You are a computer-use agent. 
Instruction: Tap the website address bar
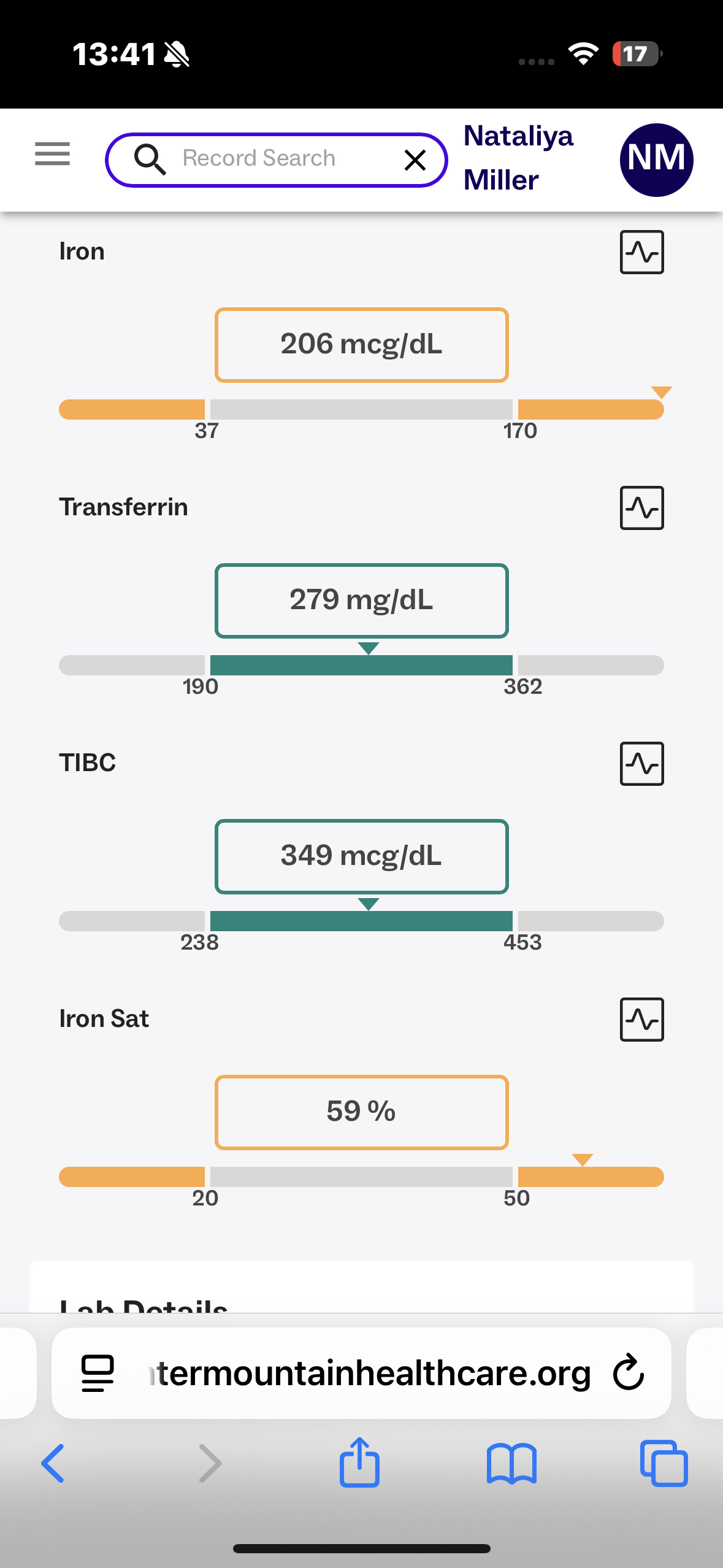(x=368, y=1373)
